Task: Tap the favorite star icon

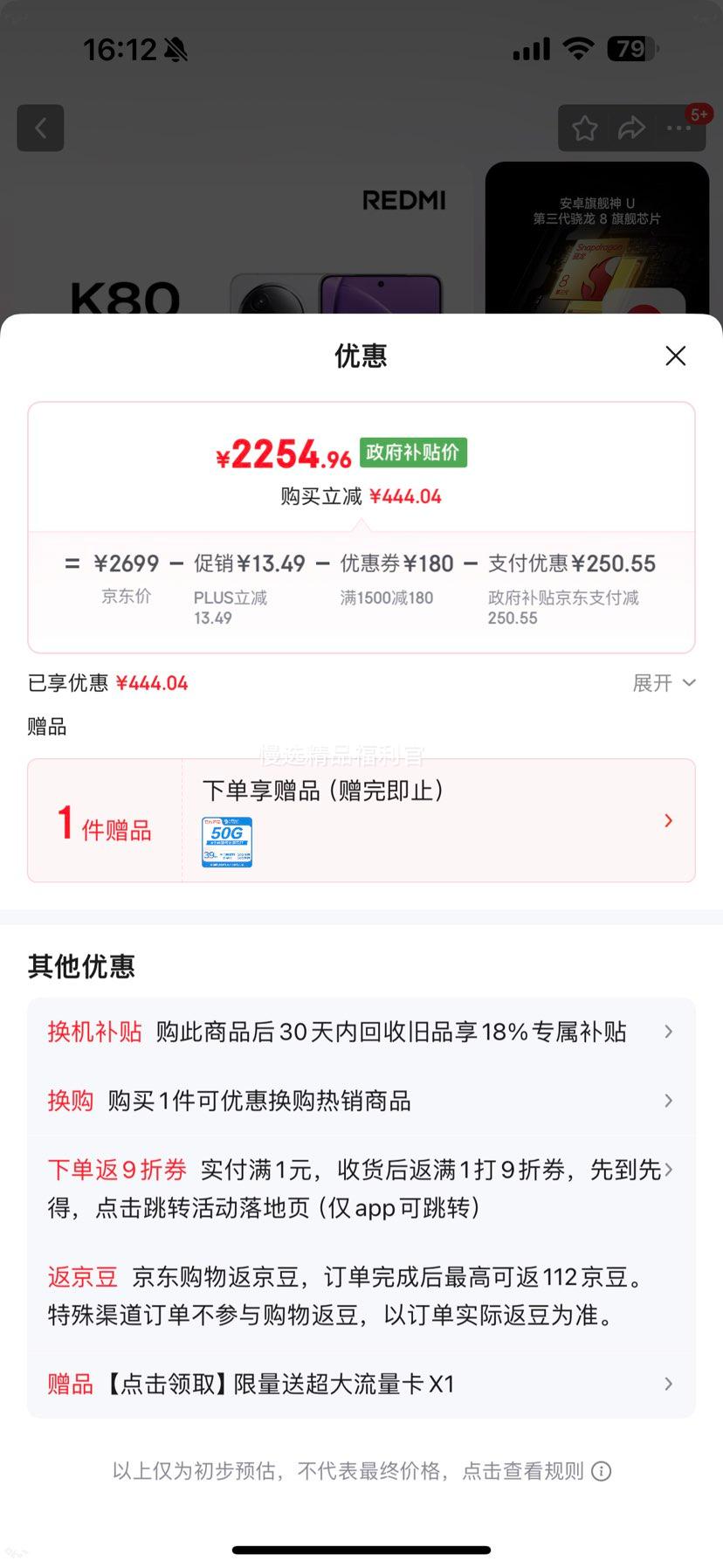Action: click(x=583, y=128)
